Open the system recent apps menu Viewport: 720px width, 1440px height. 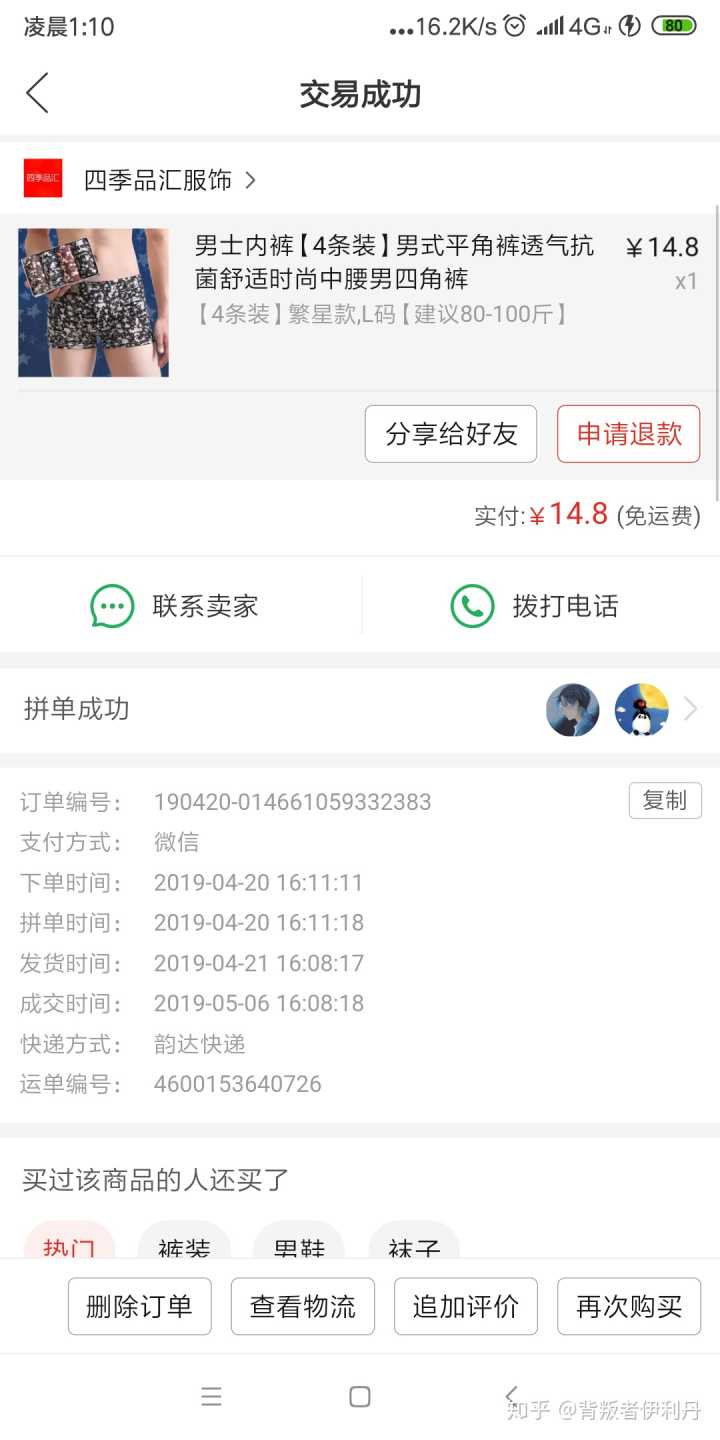tap(211, 1397)
